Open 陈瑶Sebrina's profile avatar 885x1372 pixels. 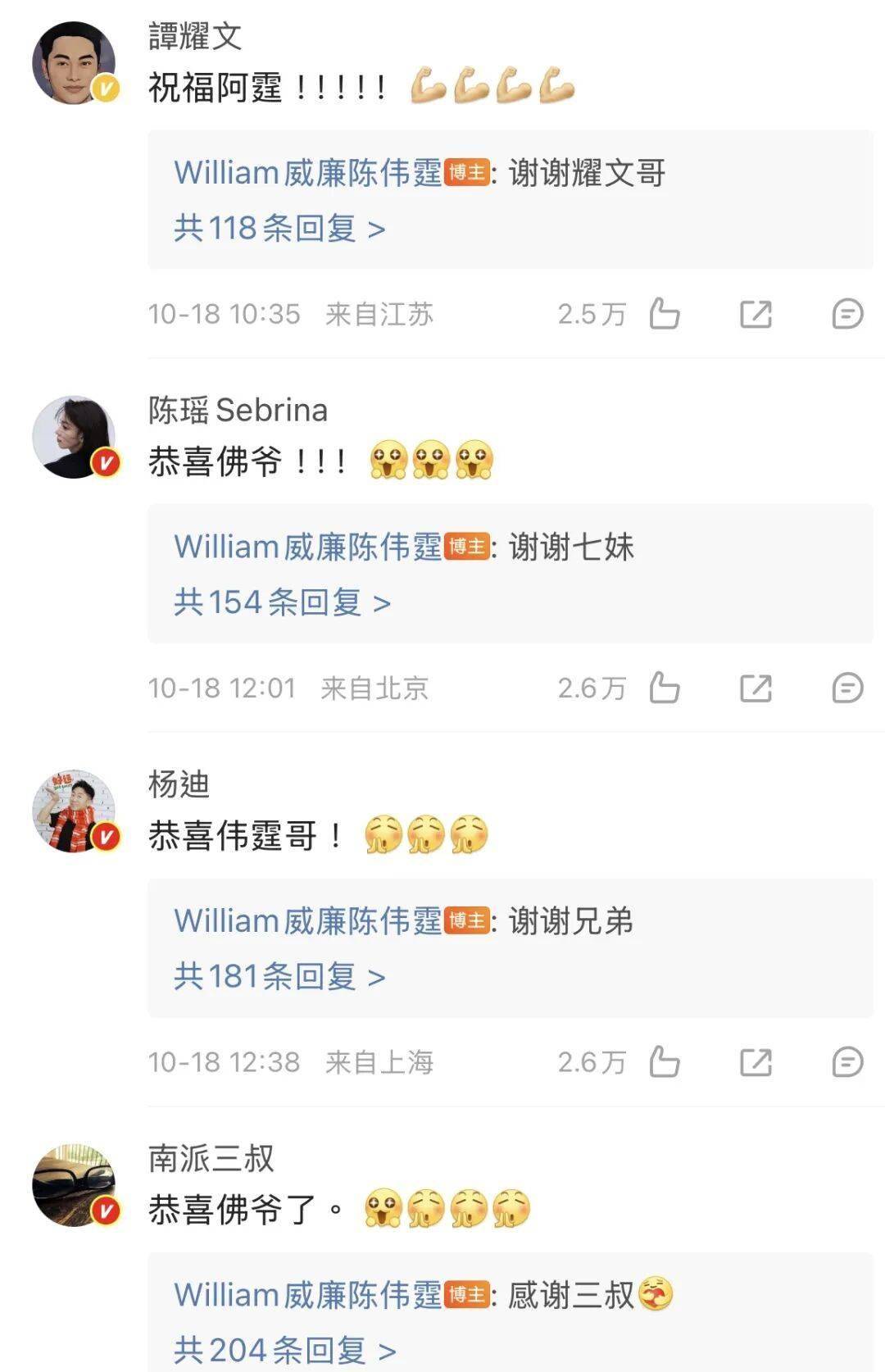74,437
